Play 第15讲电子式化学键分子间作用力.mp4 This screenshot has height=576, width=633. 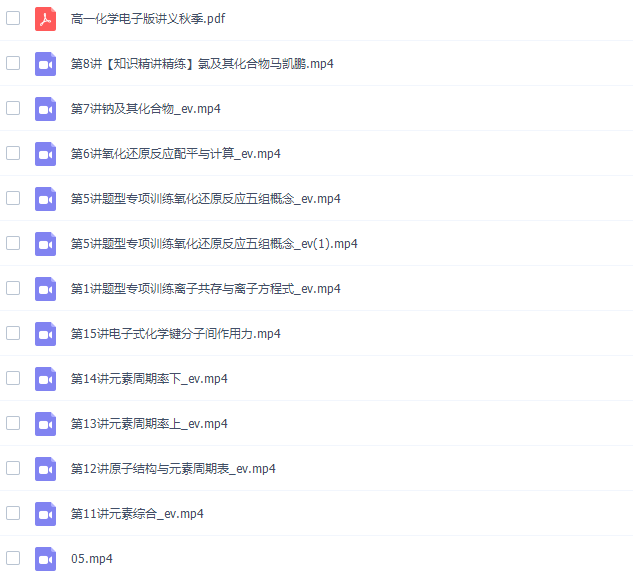(x=175, y=334)
